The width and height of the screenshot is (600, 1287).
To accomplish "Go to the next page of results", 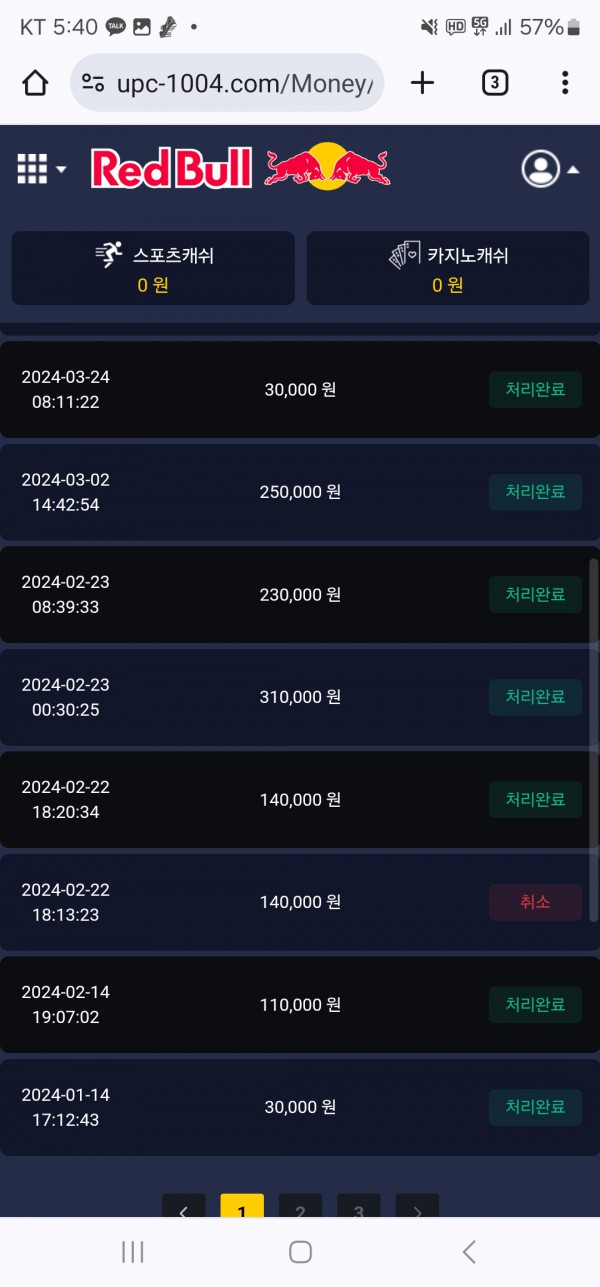I will (x=417, y=1207).
